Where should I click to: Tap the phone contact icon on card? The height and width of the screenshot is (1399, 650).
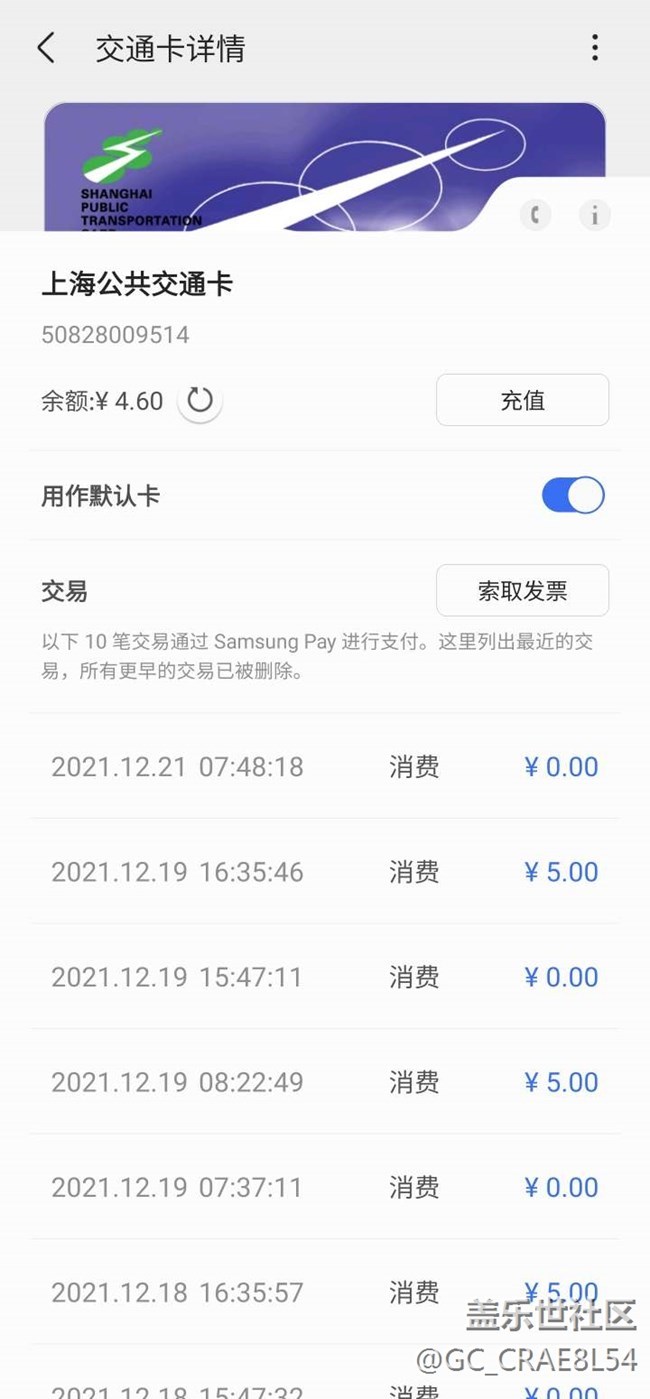point(536,214)
